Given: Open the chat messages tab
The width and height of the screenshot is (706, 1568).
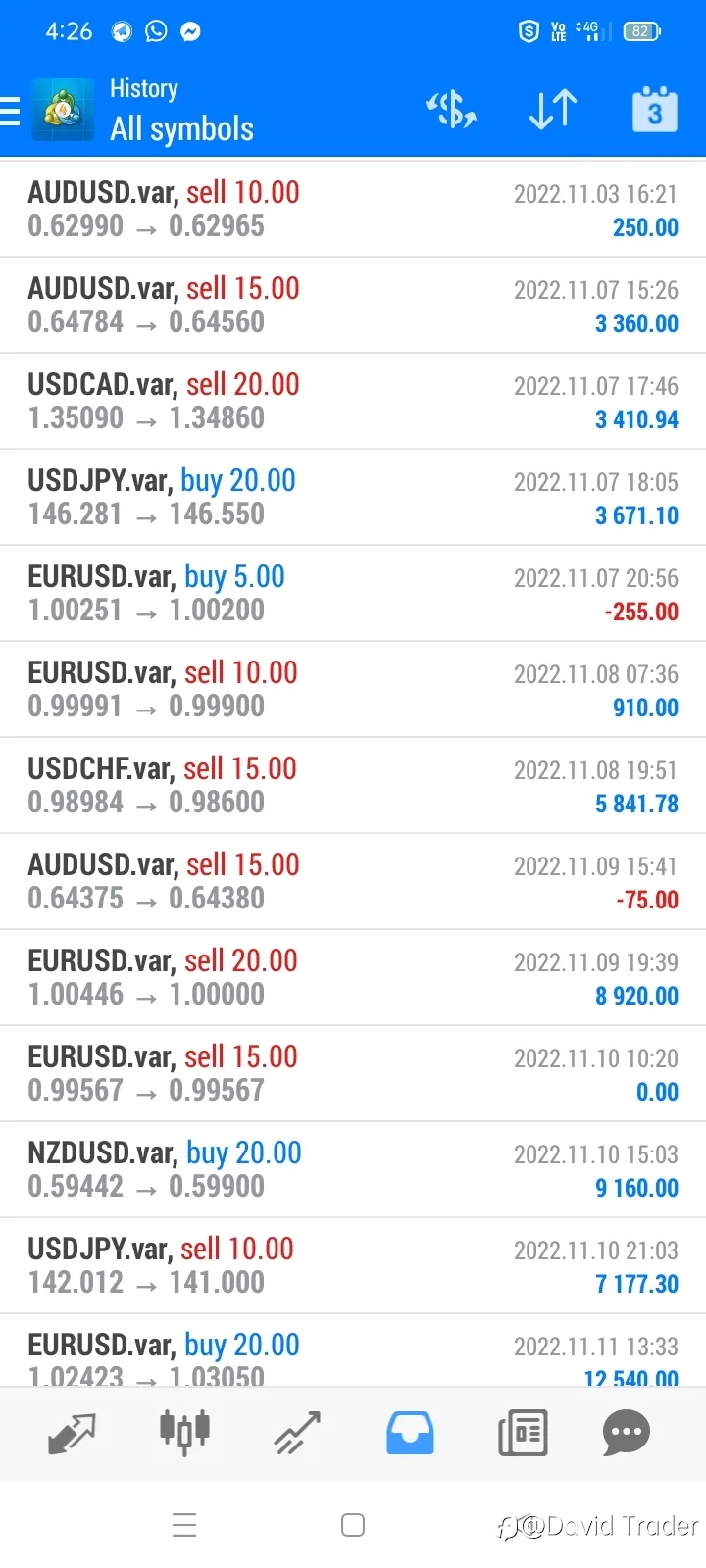Looking at the screenshot, I should 627,1434.
